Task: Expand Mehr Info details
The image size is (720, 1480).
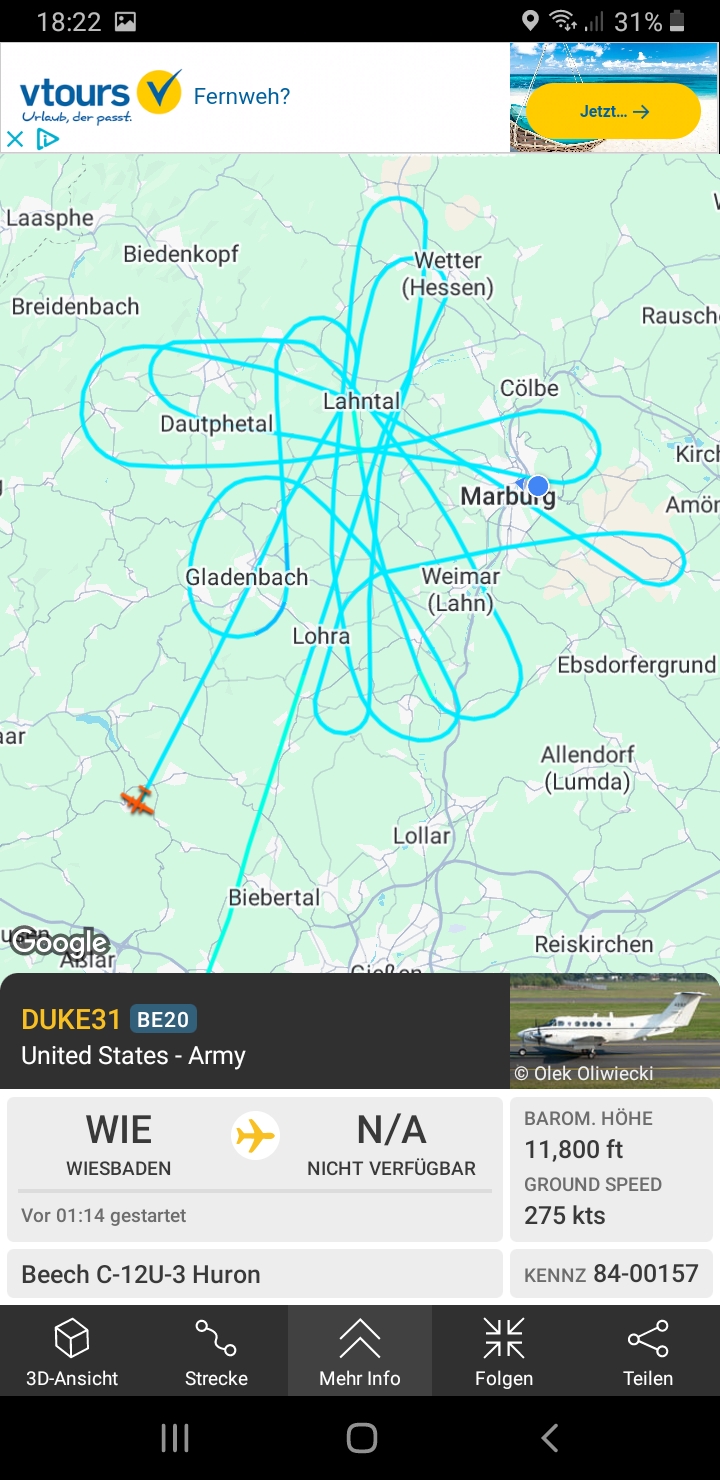Action: click(x=360, y=1351)
